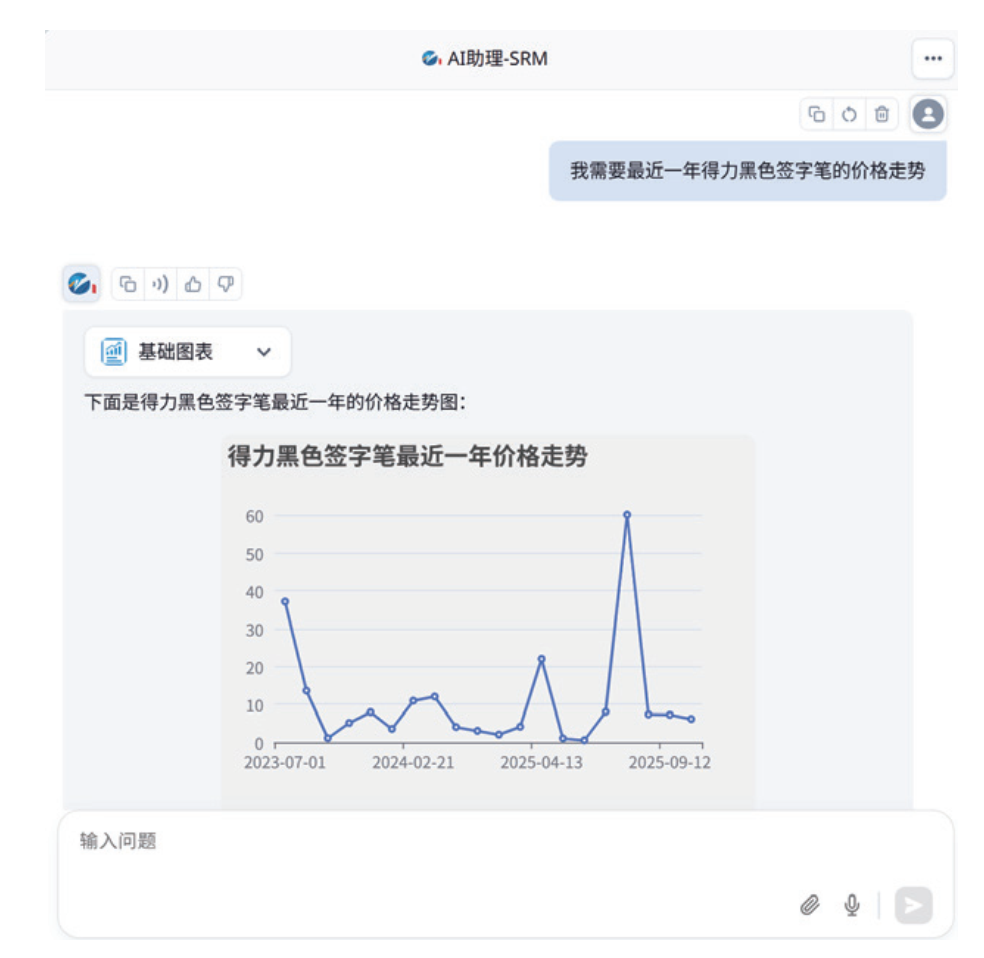Play the assistant reply aloud
The width and height of the screenshot is (984, 958).
click(x=160, y=284)
